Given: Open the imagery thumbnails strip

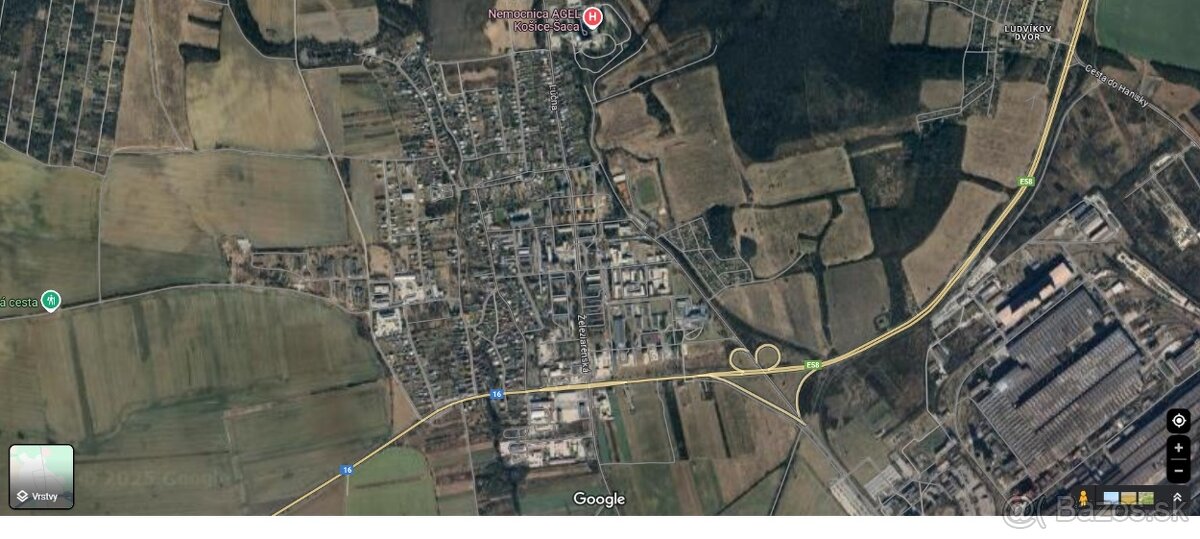Looking at the screenshot, I should point(1128,498).
